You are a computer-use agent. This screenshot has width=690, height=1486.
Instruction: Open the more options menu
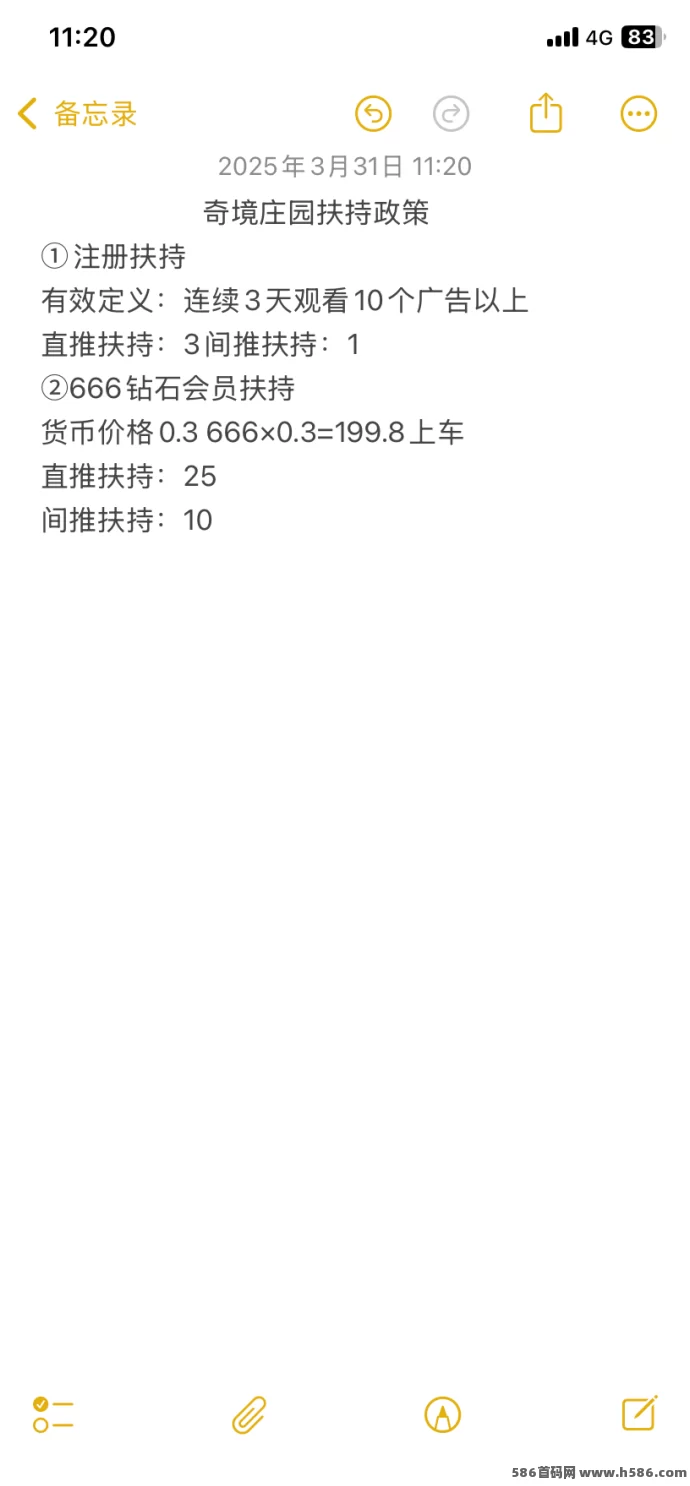pyautogui.click(x=639, y=114)
